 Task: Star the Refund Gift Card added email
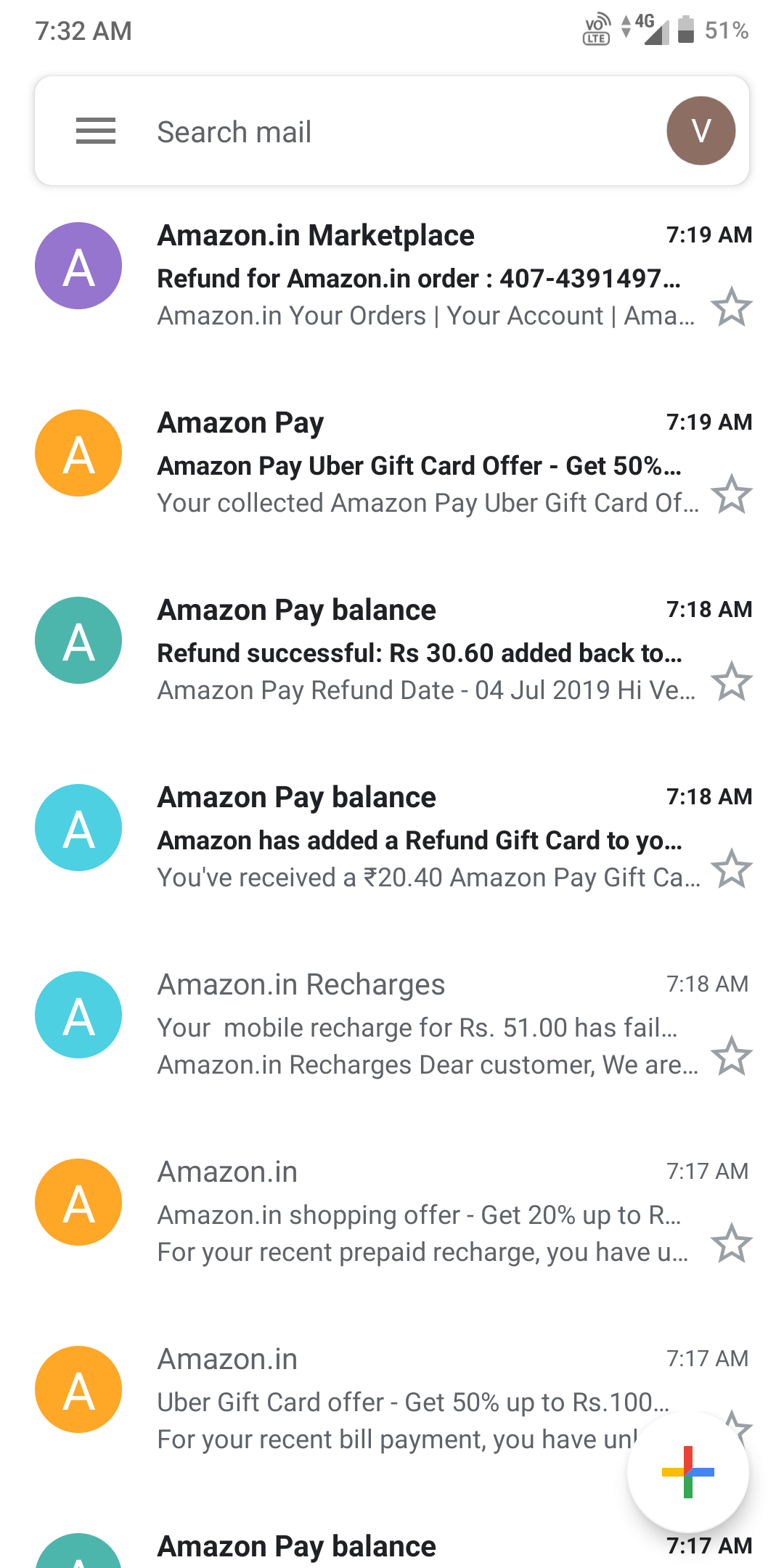[731, 869]
